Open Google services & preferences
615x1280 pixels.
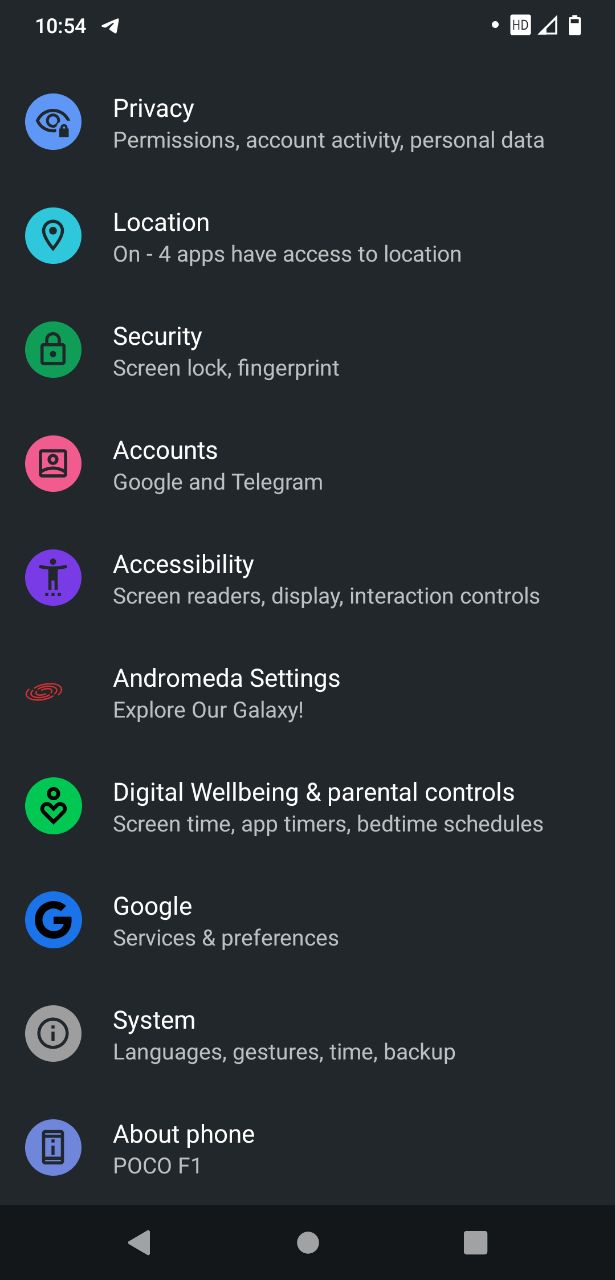[x=307, y=920]
